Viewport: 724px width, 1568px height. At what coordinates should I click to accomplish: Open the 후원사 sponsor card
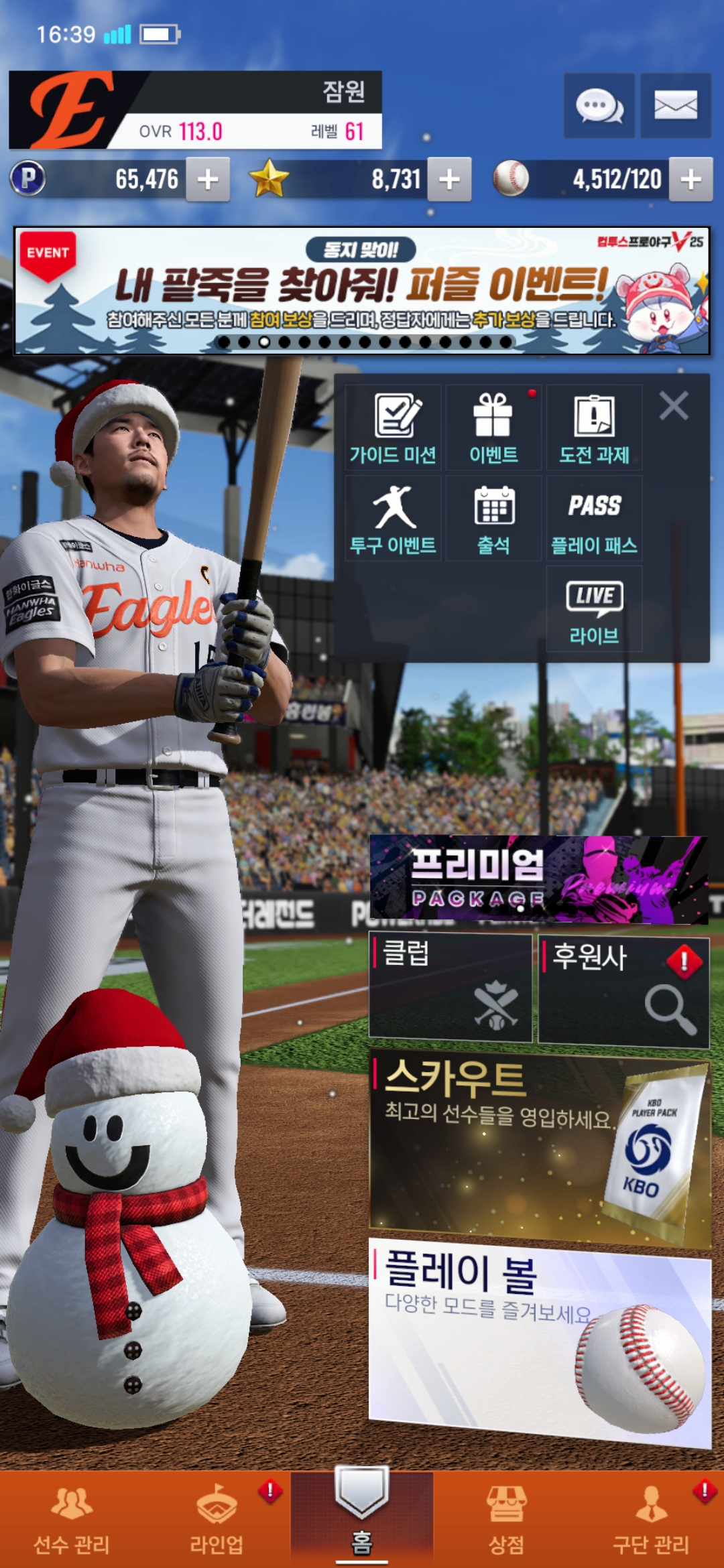click(623, 990)
